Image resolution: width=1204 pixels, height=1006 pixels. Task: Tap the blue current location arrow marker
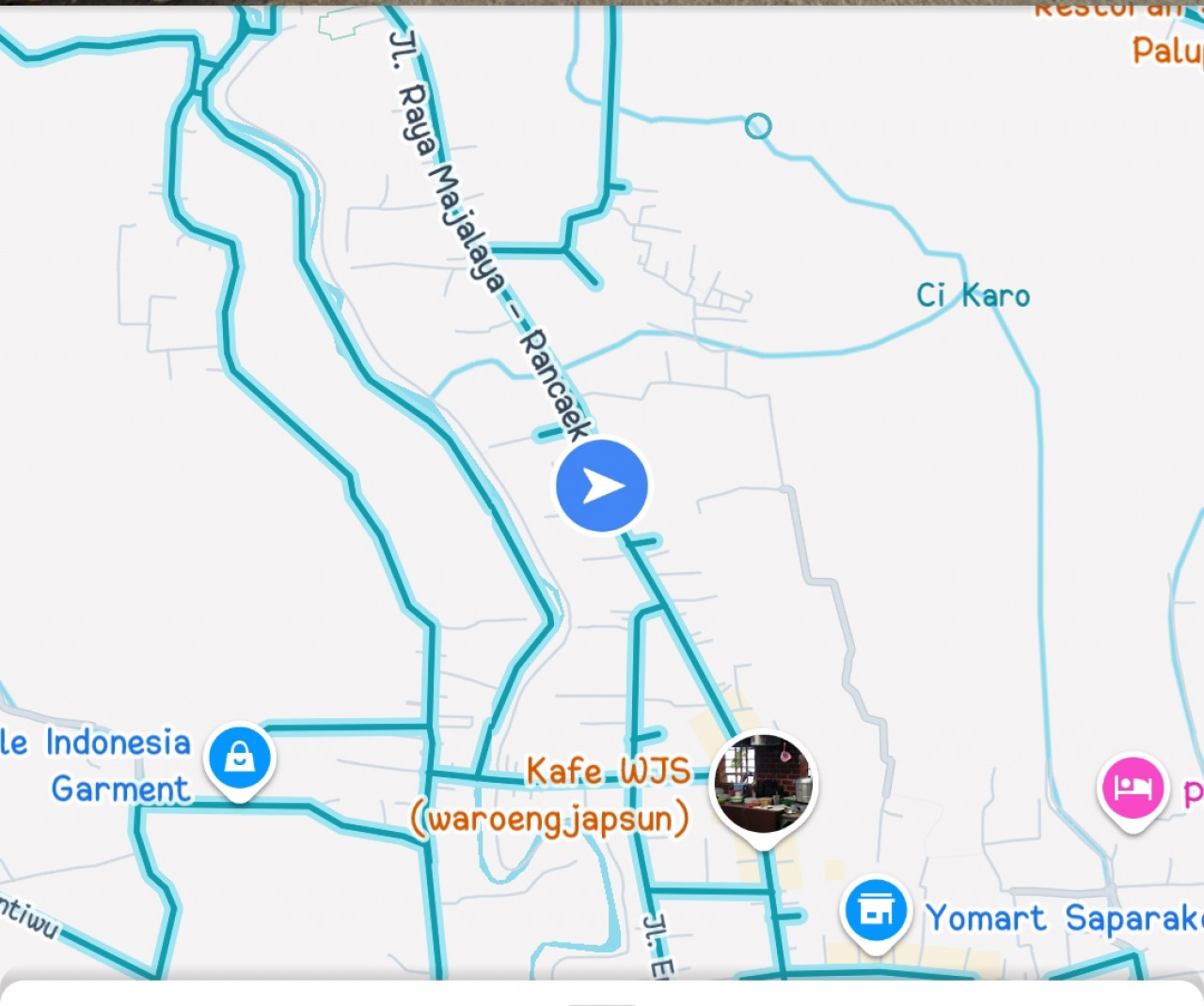tap(602, 486)
